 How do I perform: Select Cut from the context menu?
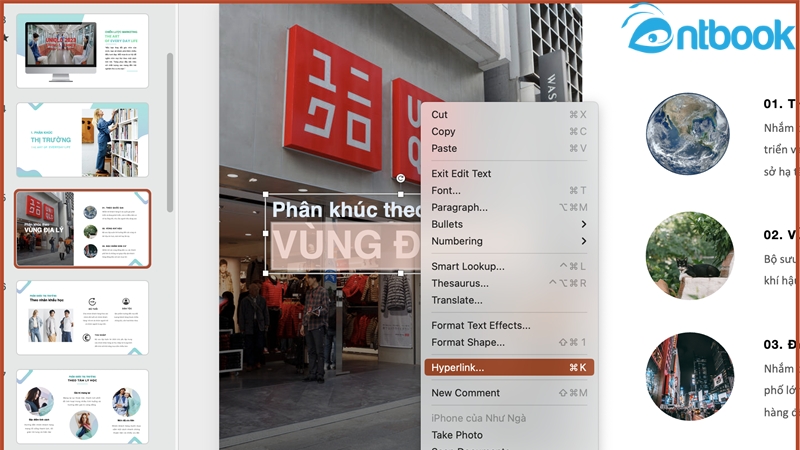click(x=440, y=114)
